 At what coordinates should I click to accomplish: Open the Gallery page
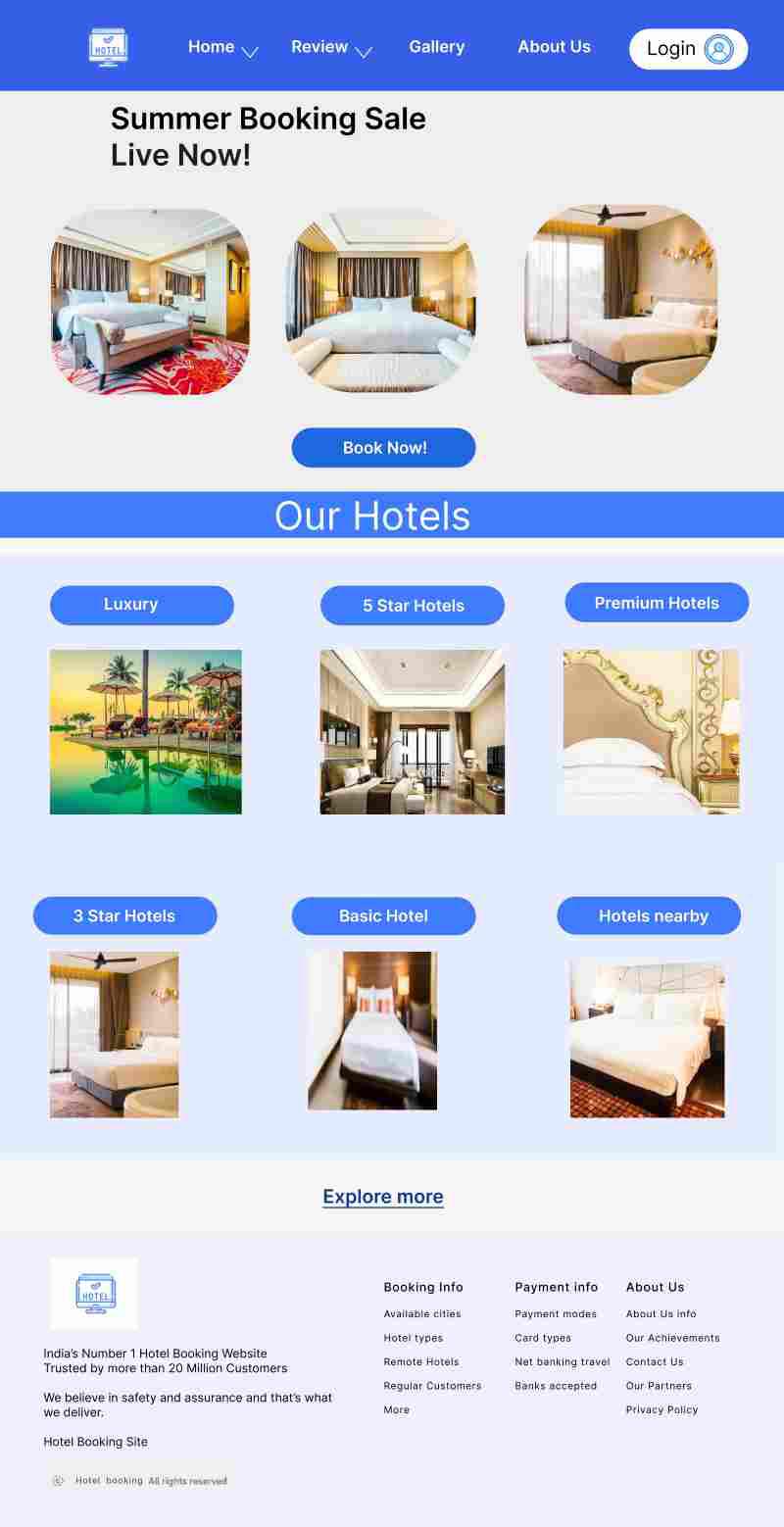click(436, 47)
